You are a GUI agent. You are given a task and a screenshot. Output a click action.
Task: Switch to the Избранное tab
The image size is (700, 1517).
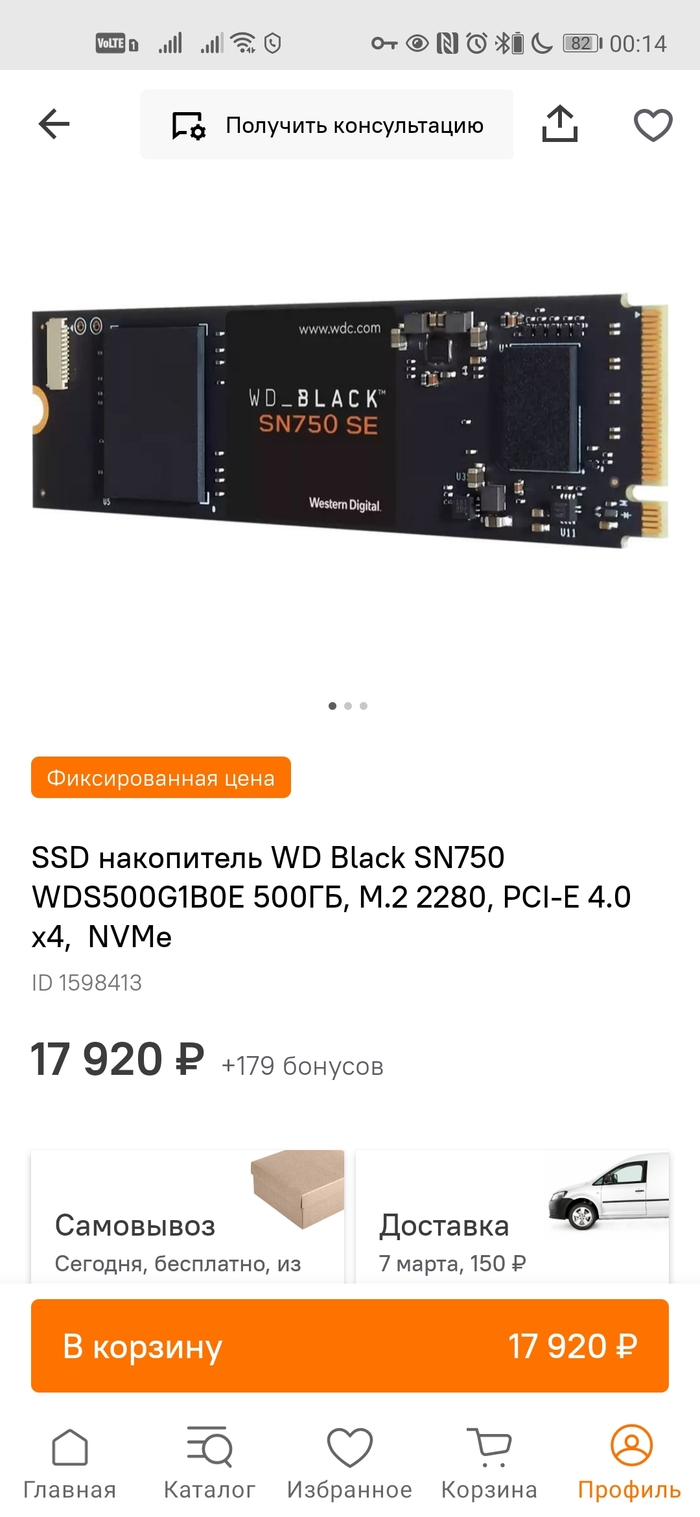350,1463
